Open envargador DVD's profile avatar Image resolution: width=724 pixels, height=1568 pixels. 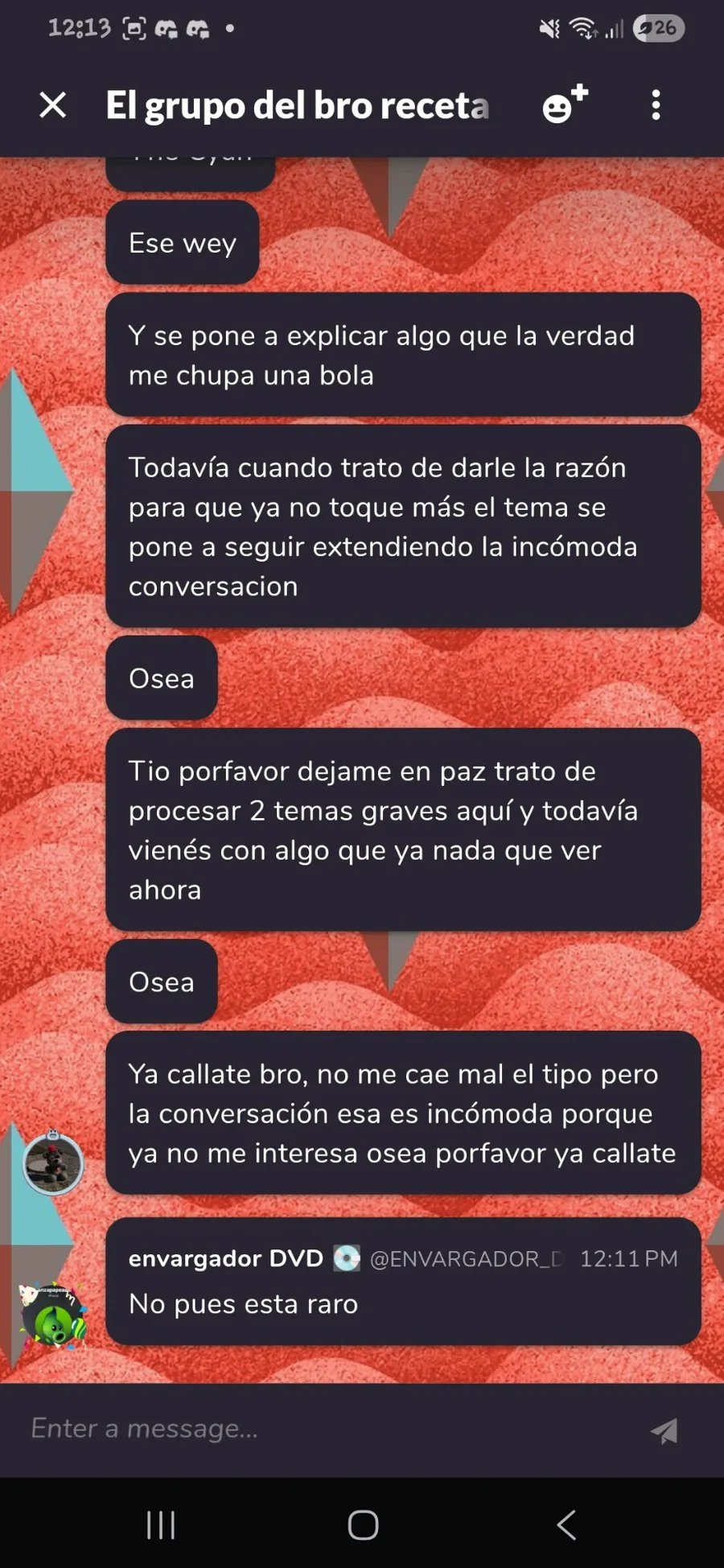click(53, 1316)
